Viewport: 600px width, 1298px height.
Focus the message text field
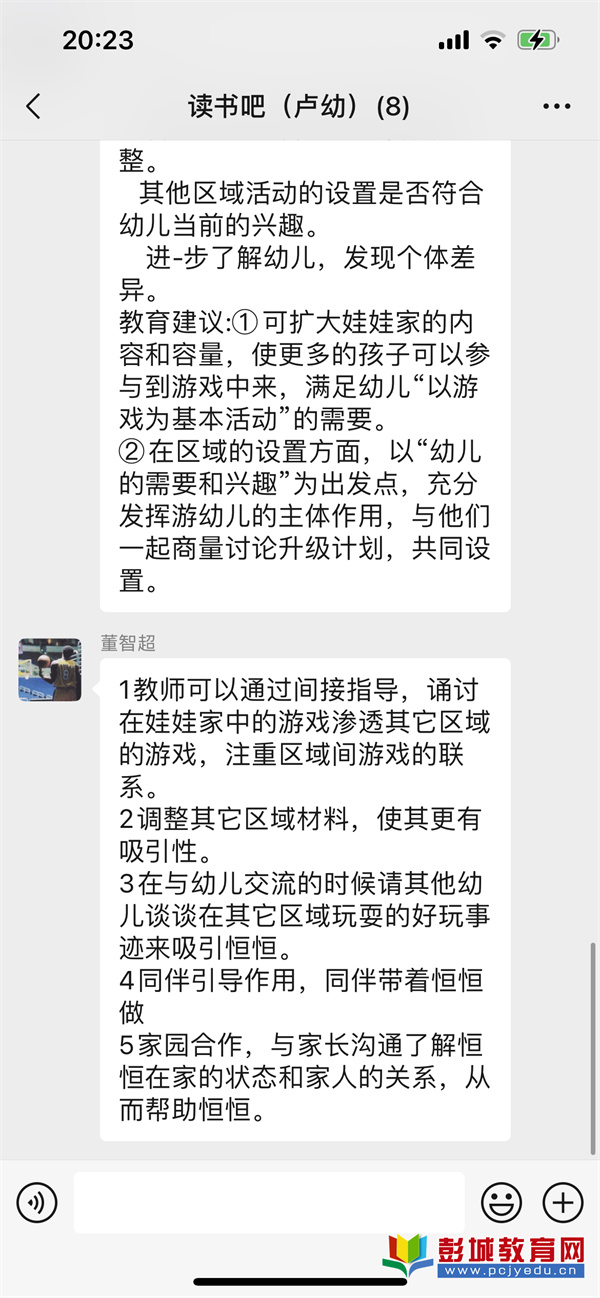tap(269, 1201)
